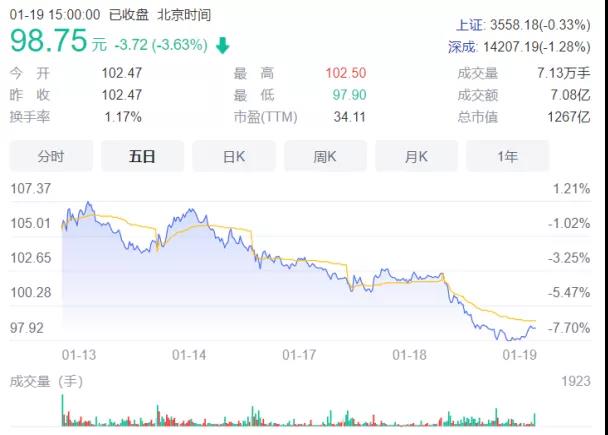View the 1年 chart

(508, 156)
